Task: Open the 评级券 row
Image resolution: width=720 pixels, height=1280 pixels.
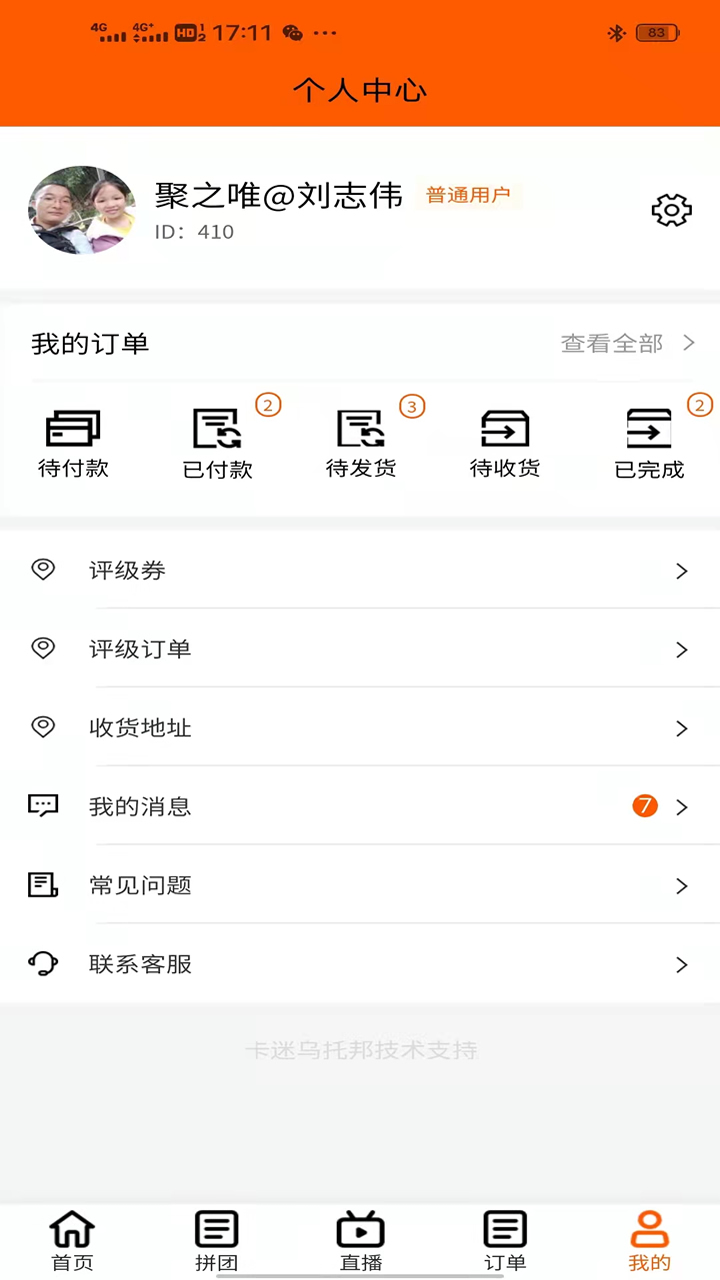Action: 360,571
